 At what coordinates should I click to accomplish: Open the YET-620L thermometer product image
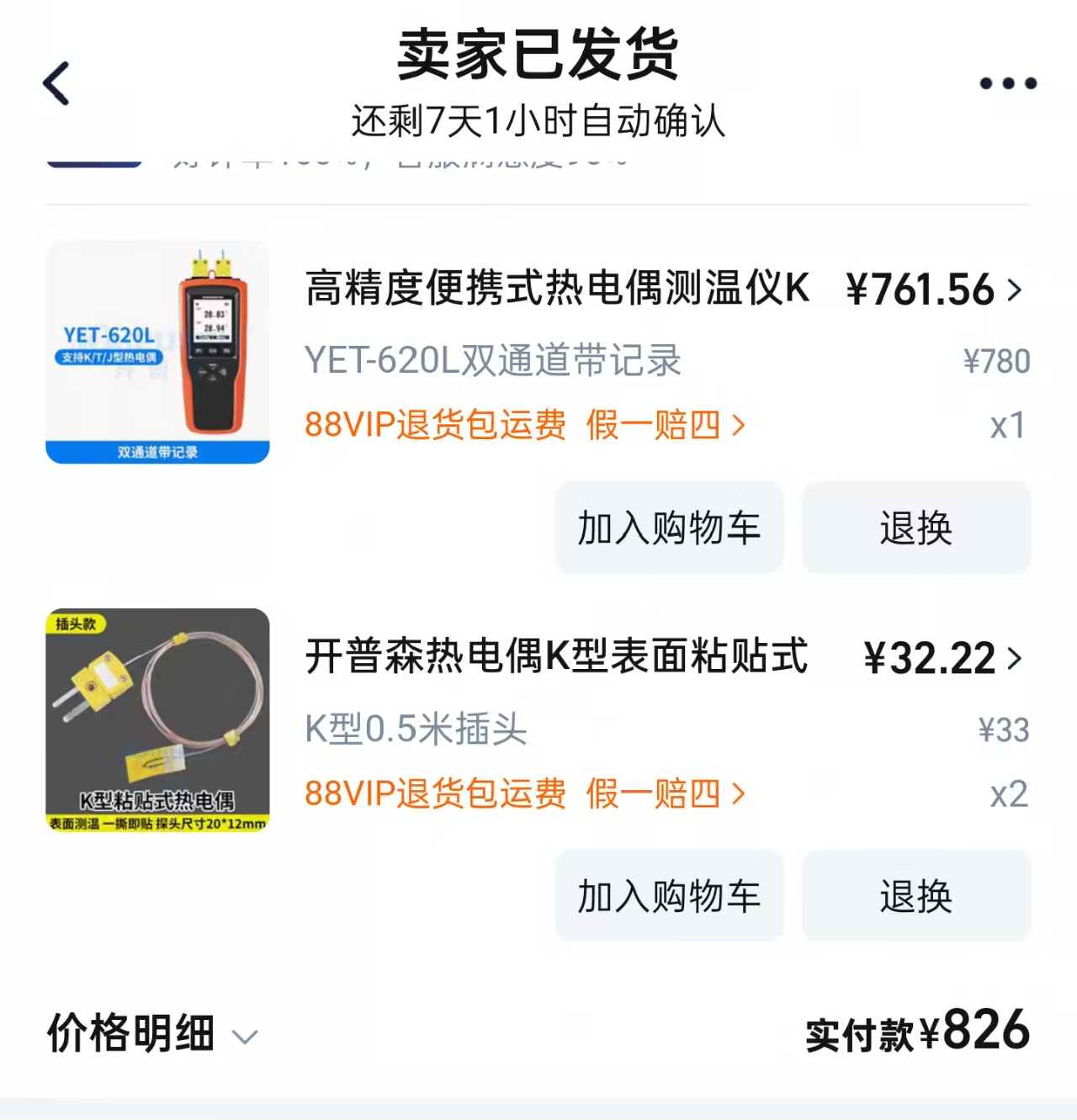[x=157, y=352]
